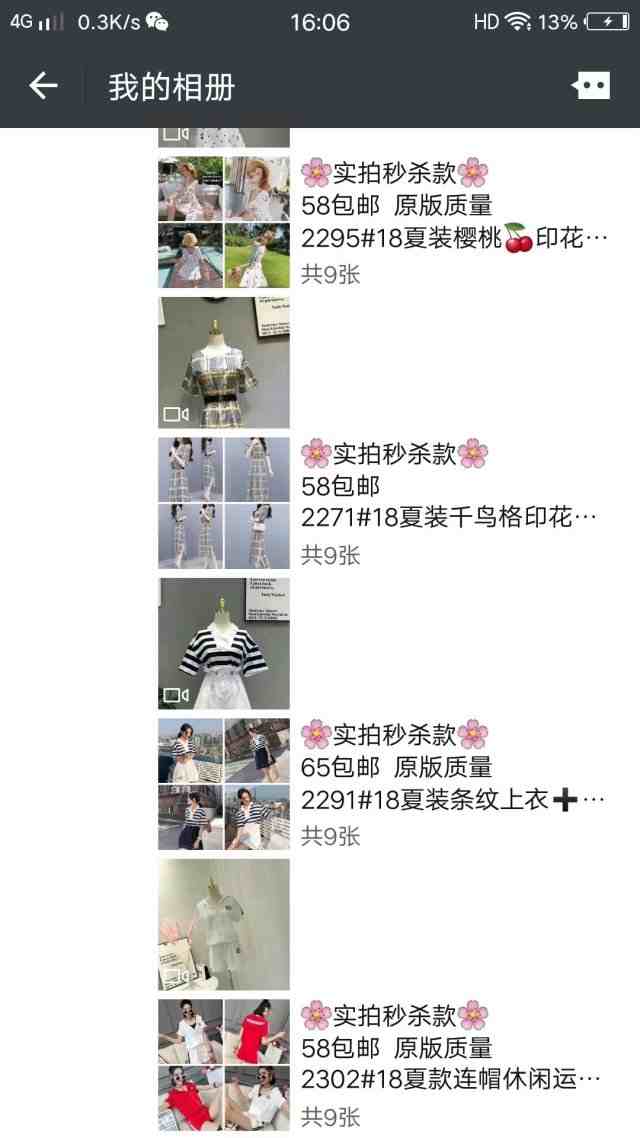
Task: Play the white hooded set video
Action: tap(223, 924)
